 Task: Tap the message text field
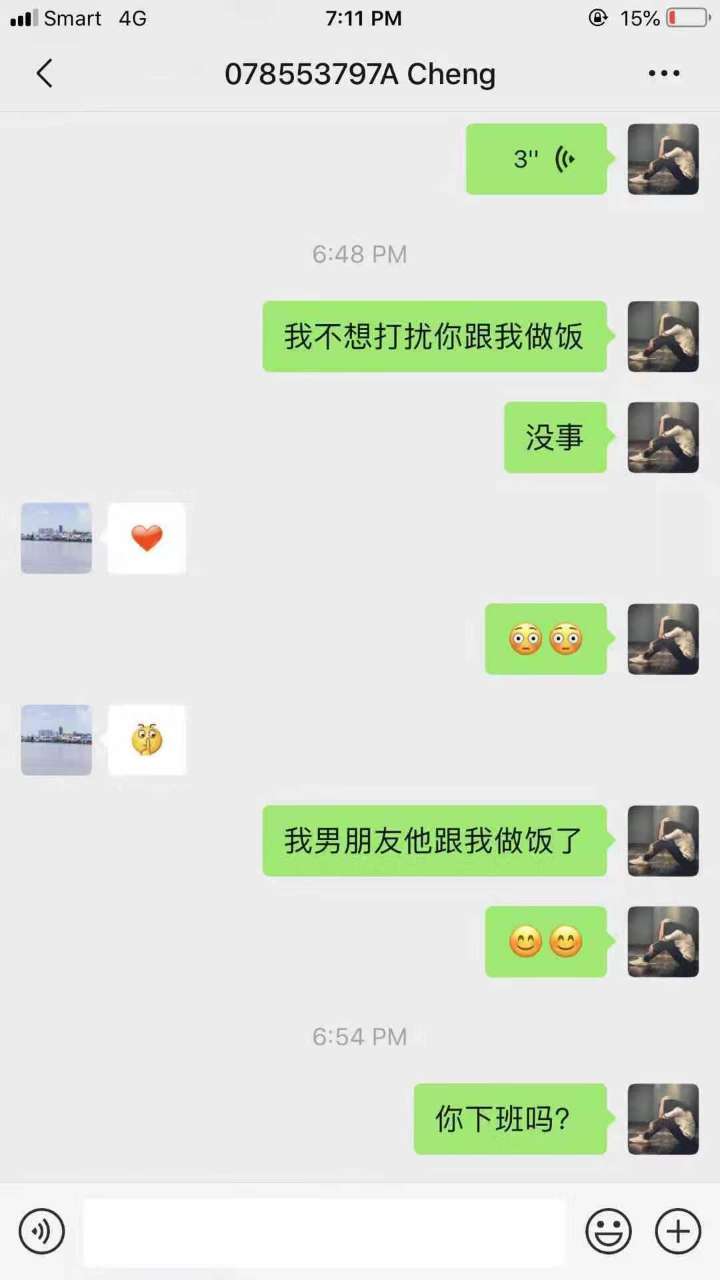click(324, 1231)
